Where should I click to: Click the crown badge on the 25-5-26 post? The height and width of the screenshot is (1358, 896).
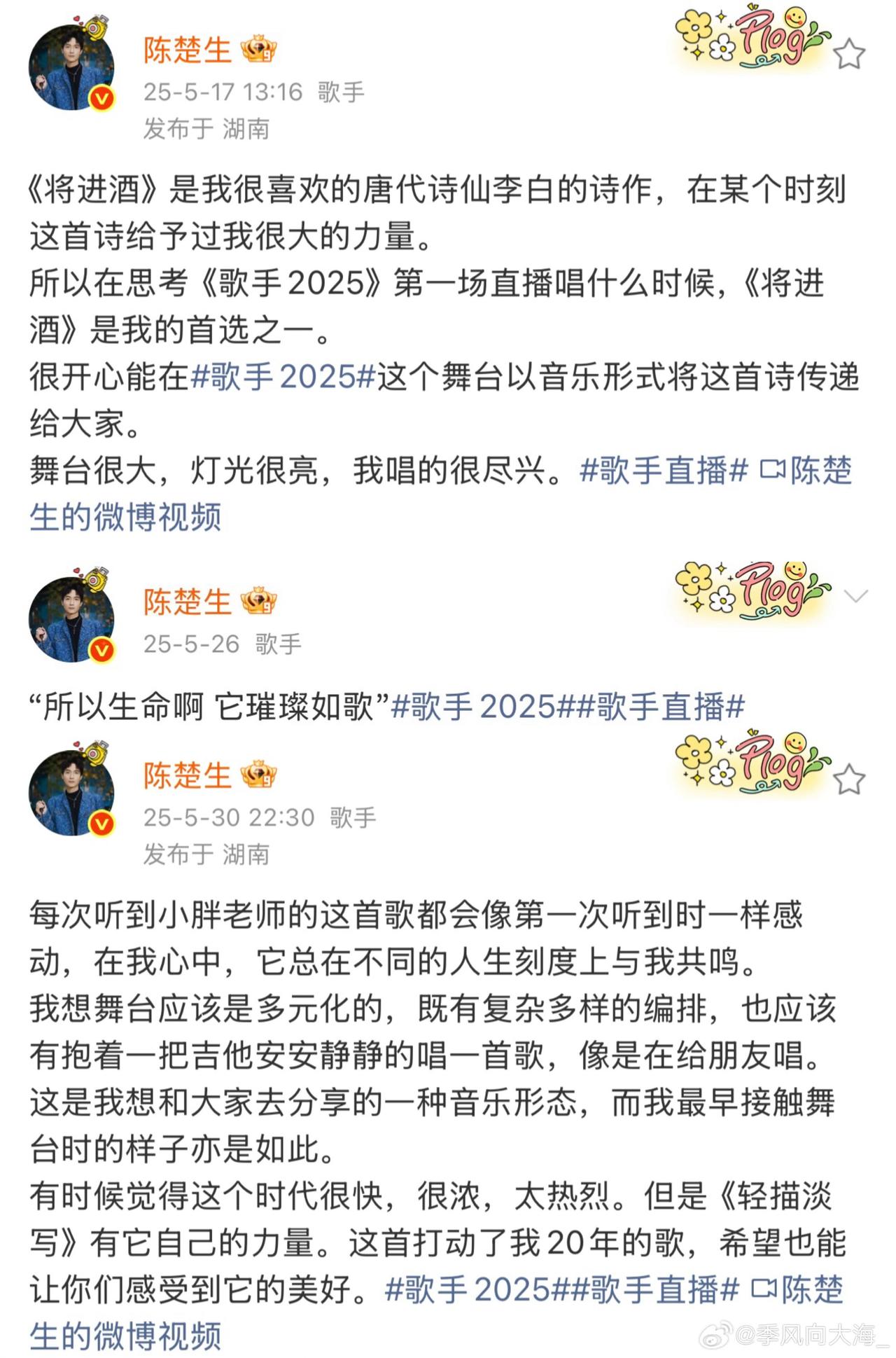(x=258, y=601)
